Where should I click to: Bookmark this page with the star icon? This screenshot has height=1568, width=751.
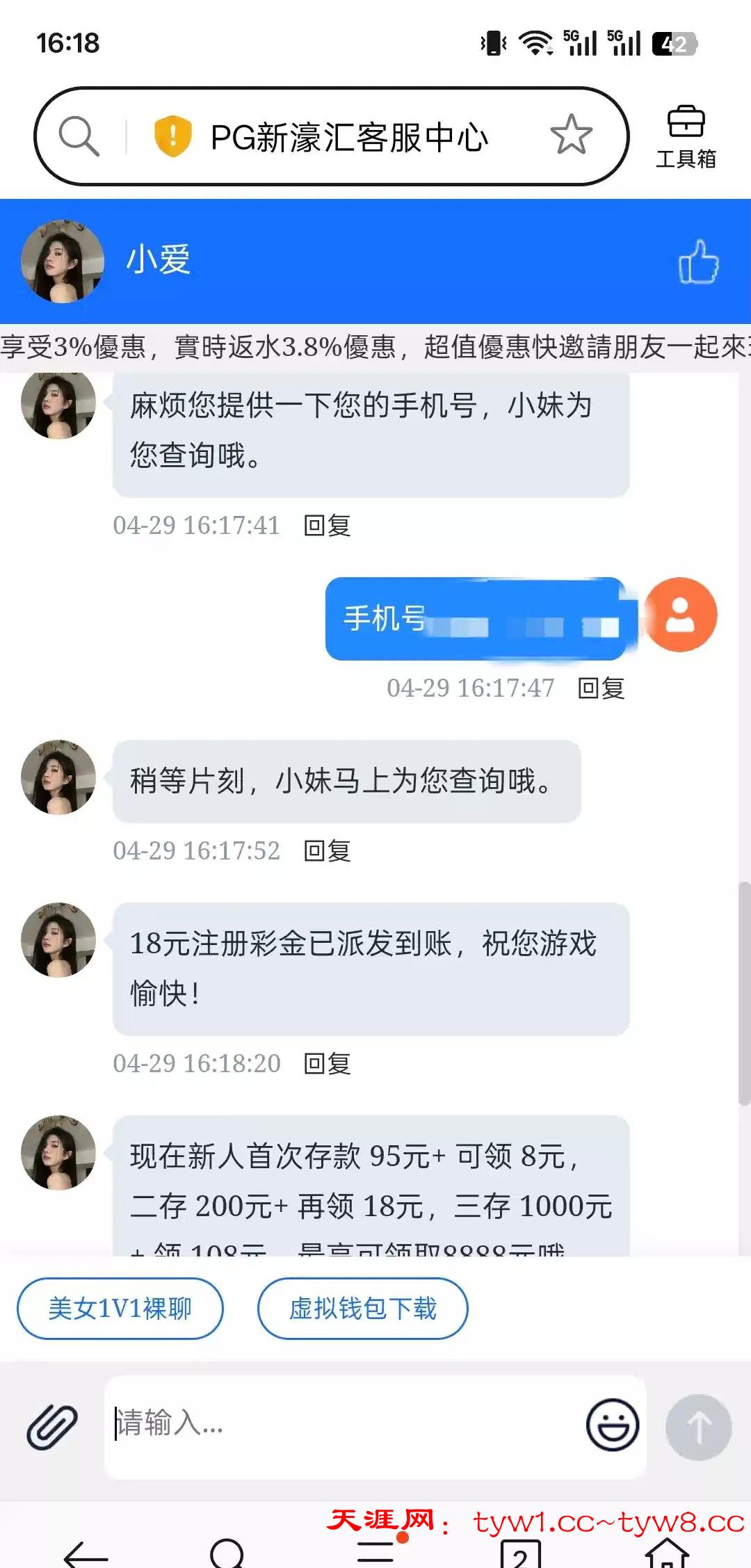coord(571,135)
